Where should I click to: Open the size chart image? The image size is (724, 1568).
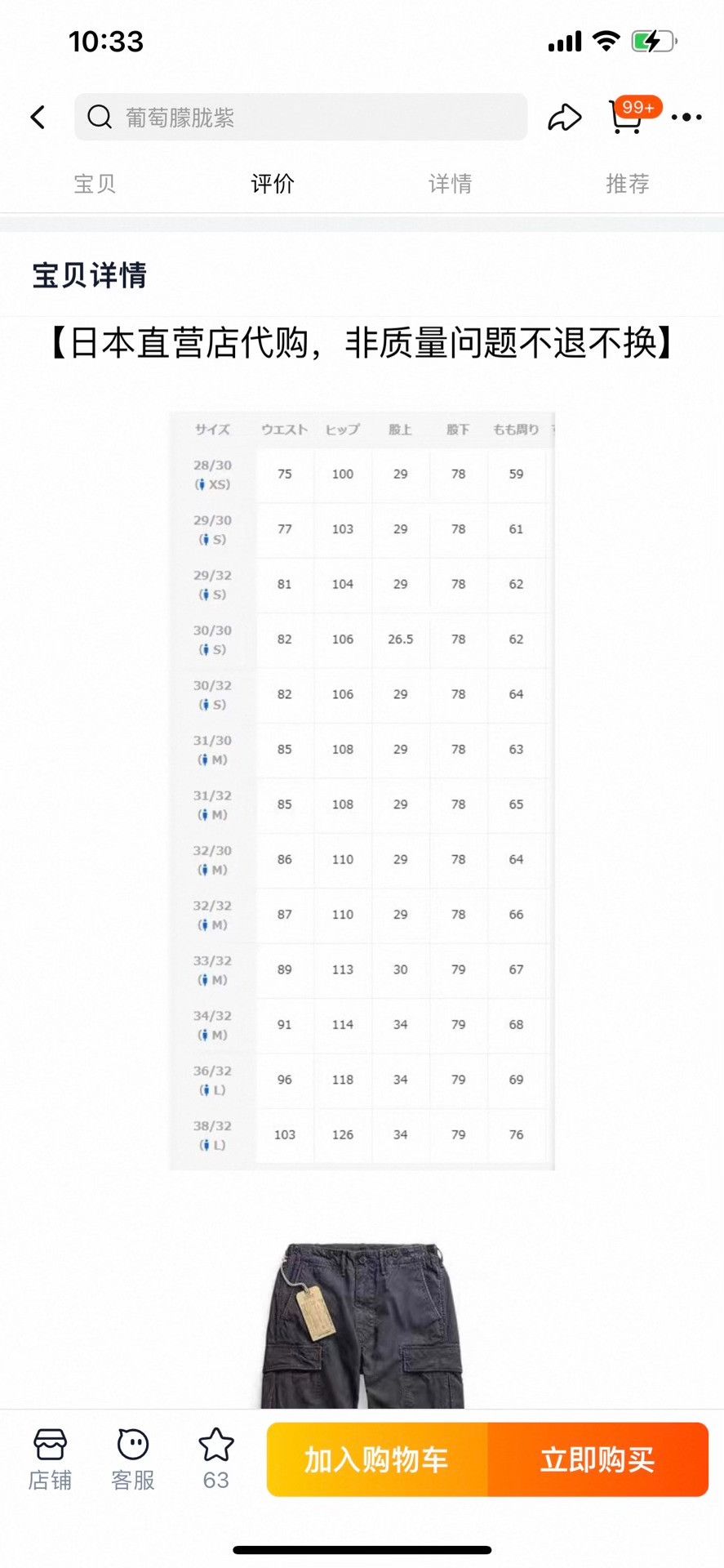click(x=362, y=791)
